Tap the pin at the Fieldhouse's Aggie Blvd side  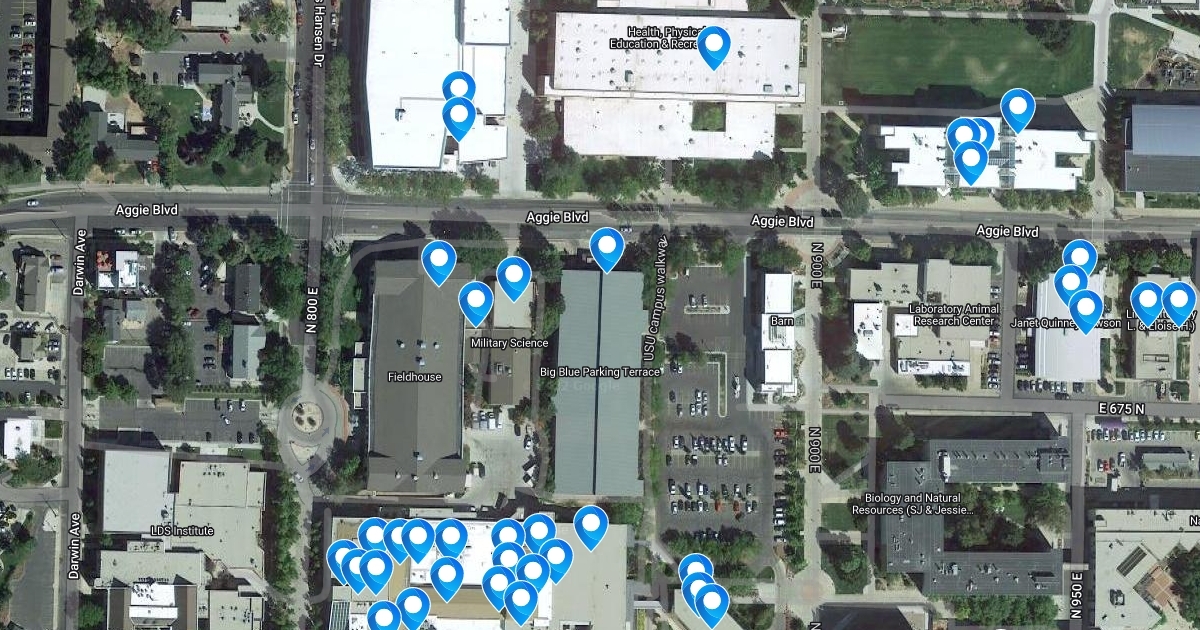[x=439, y=260]
